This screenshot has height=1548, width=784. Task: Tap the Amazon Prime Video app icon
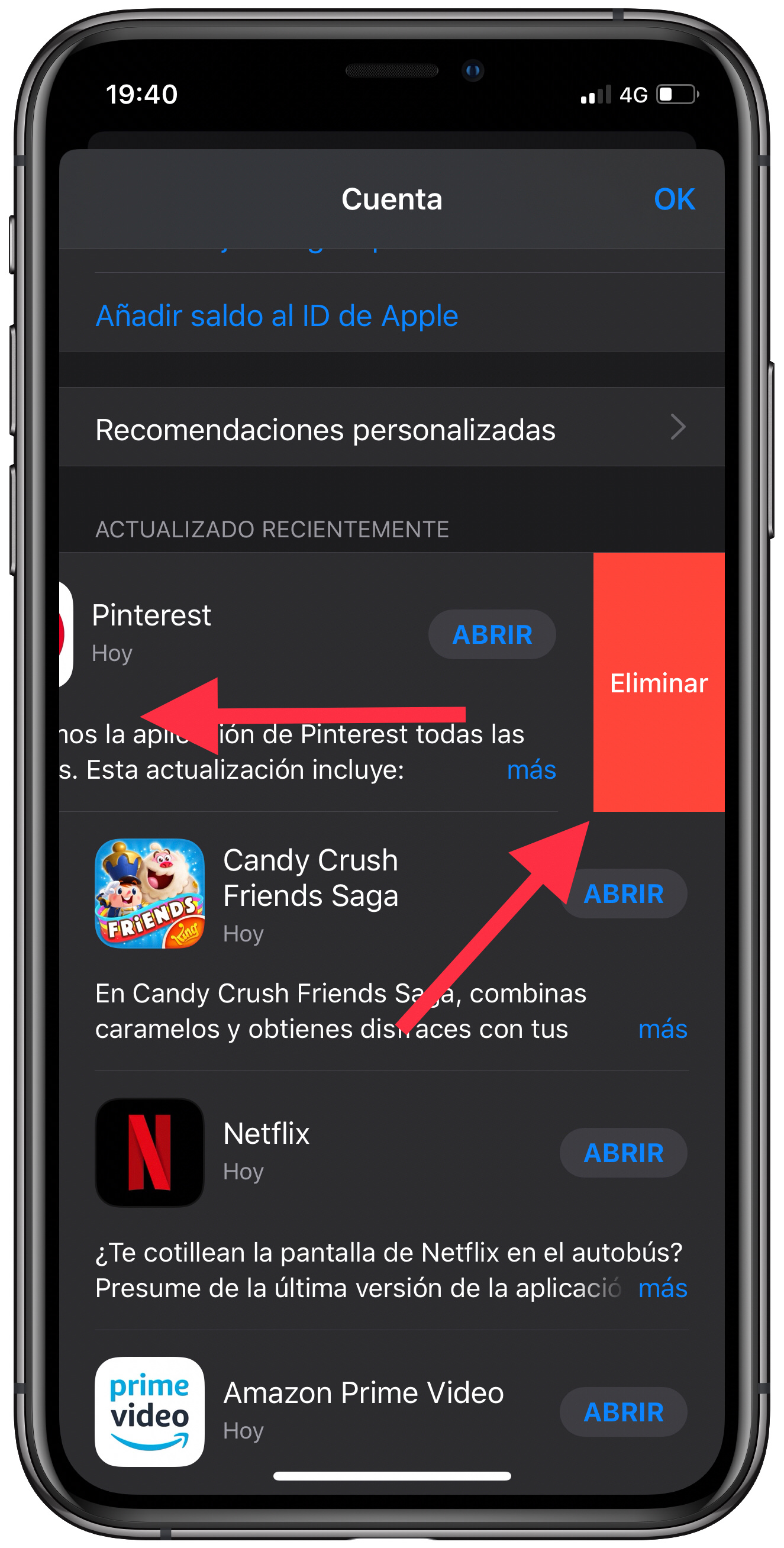coord(150,1411)
